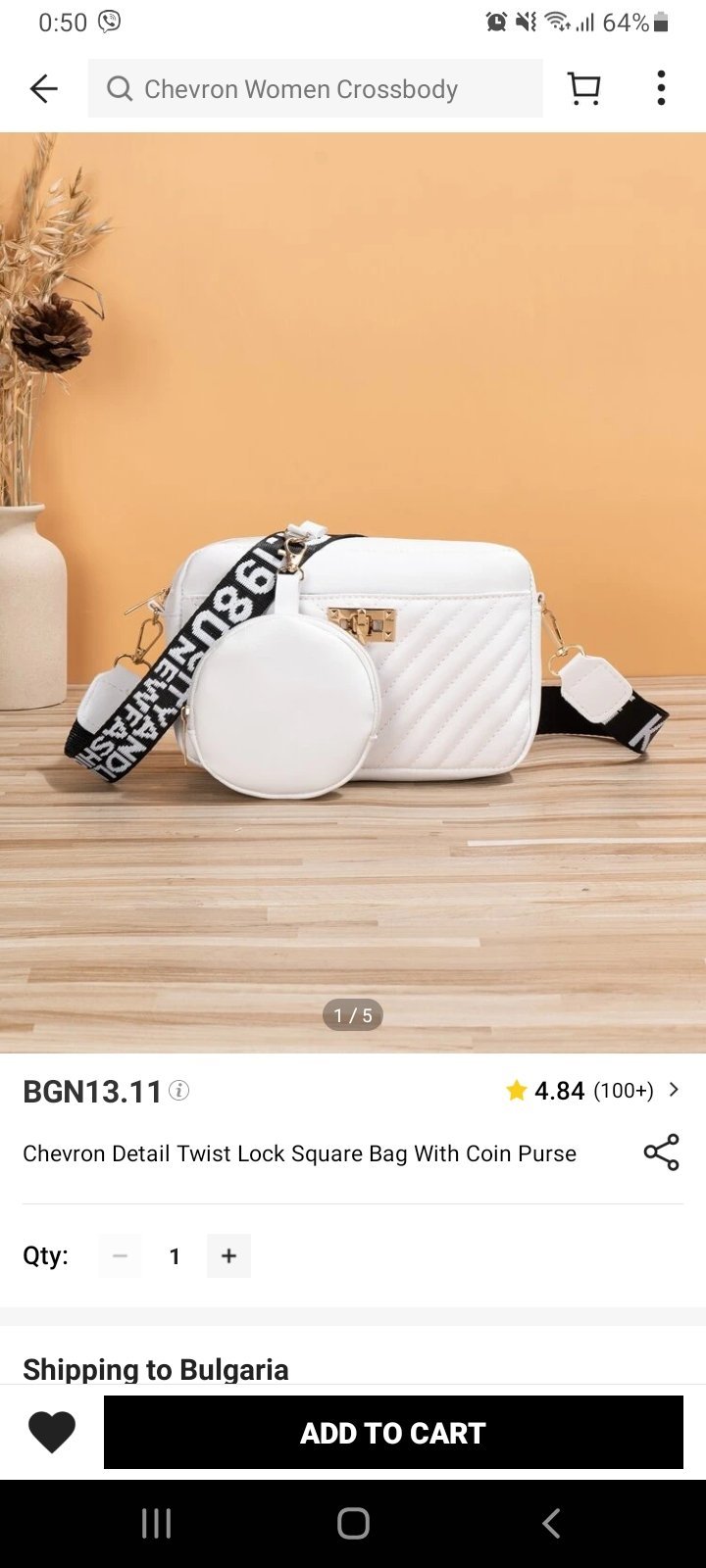Image resolution: width=706 pixels, height=1568 pixels.
Task: Add to cart
Action: point(393,1432)
